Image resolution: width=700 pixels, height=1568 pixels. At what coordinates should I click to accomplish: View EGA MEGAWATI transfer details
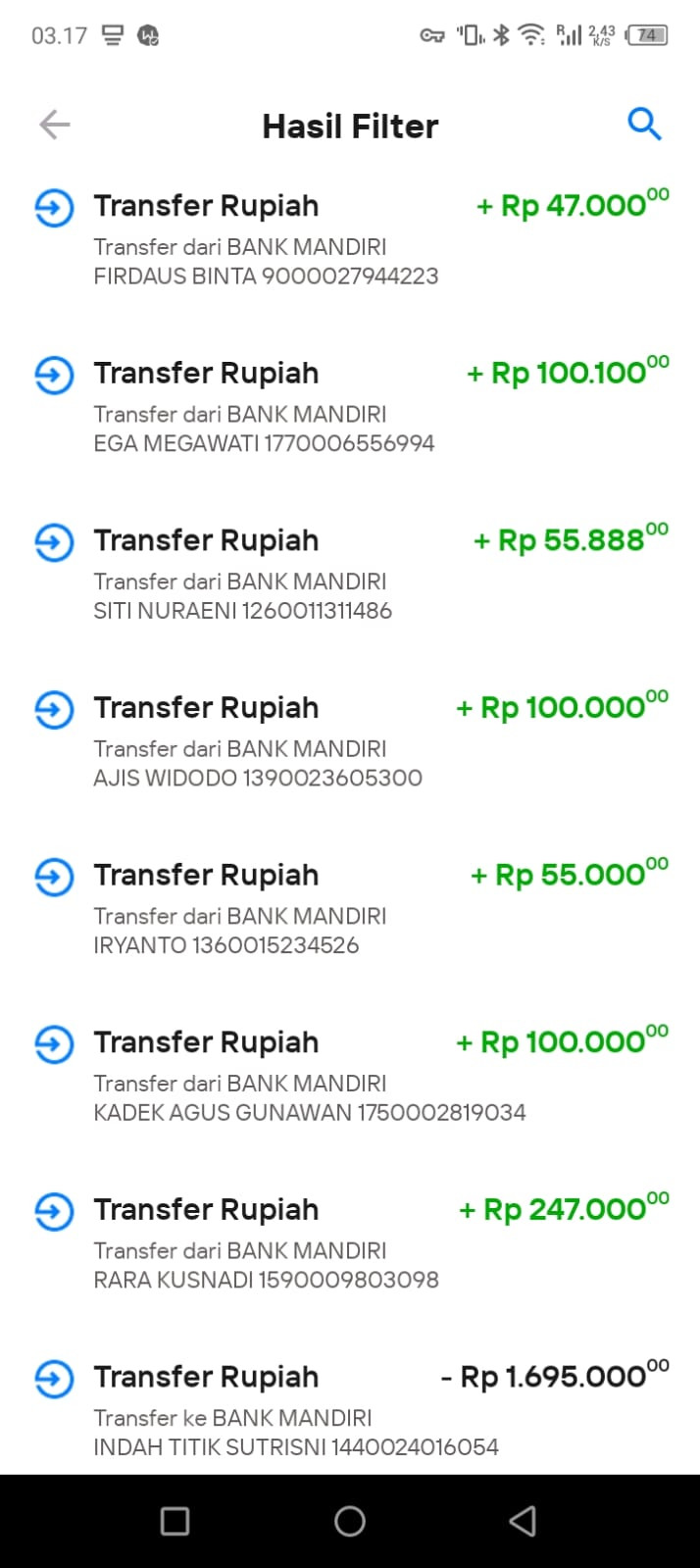pos(350,407)
